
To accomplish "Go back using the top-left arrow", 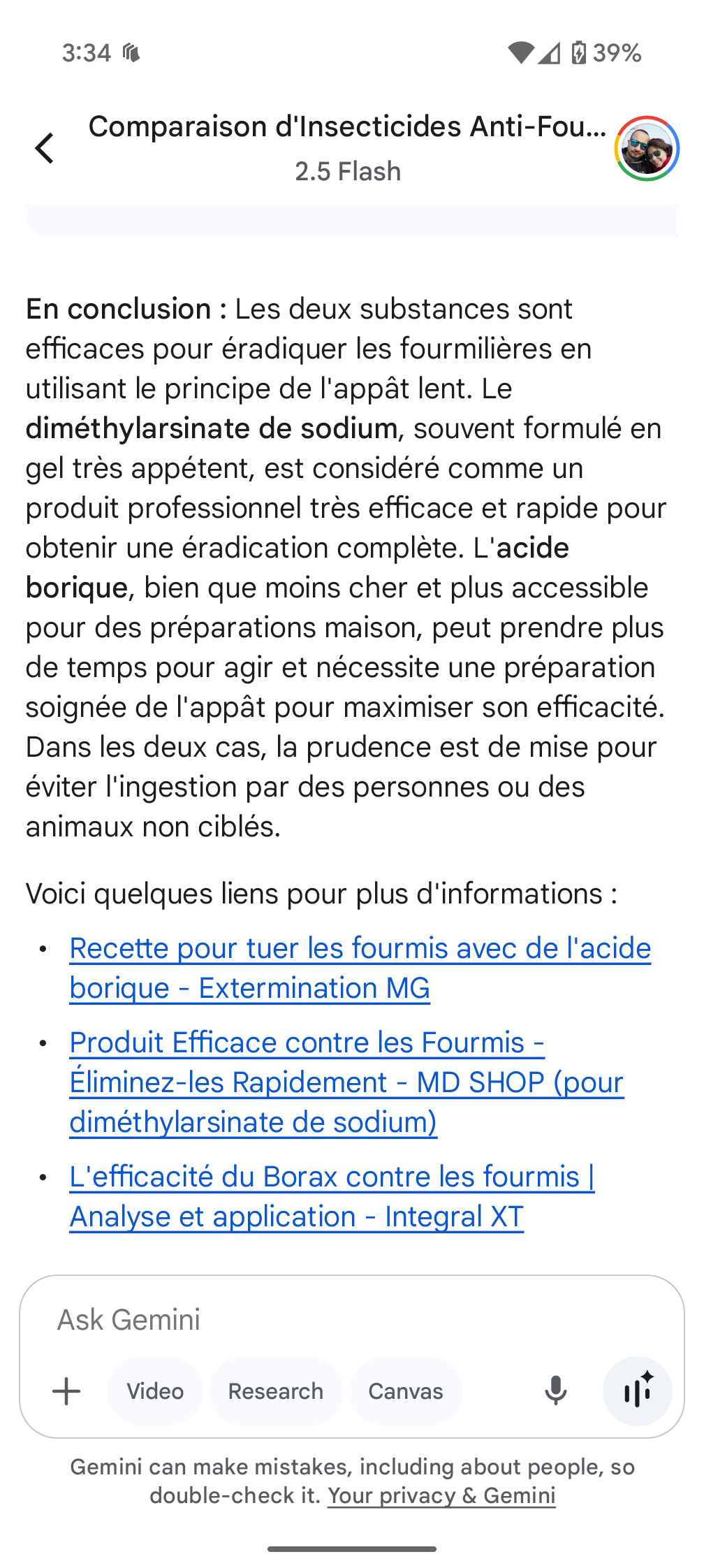I will click(x=45, y=148).
